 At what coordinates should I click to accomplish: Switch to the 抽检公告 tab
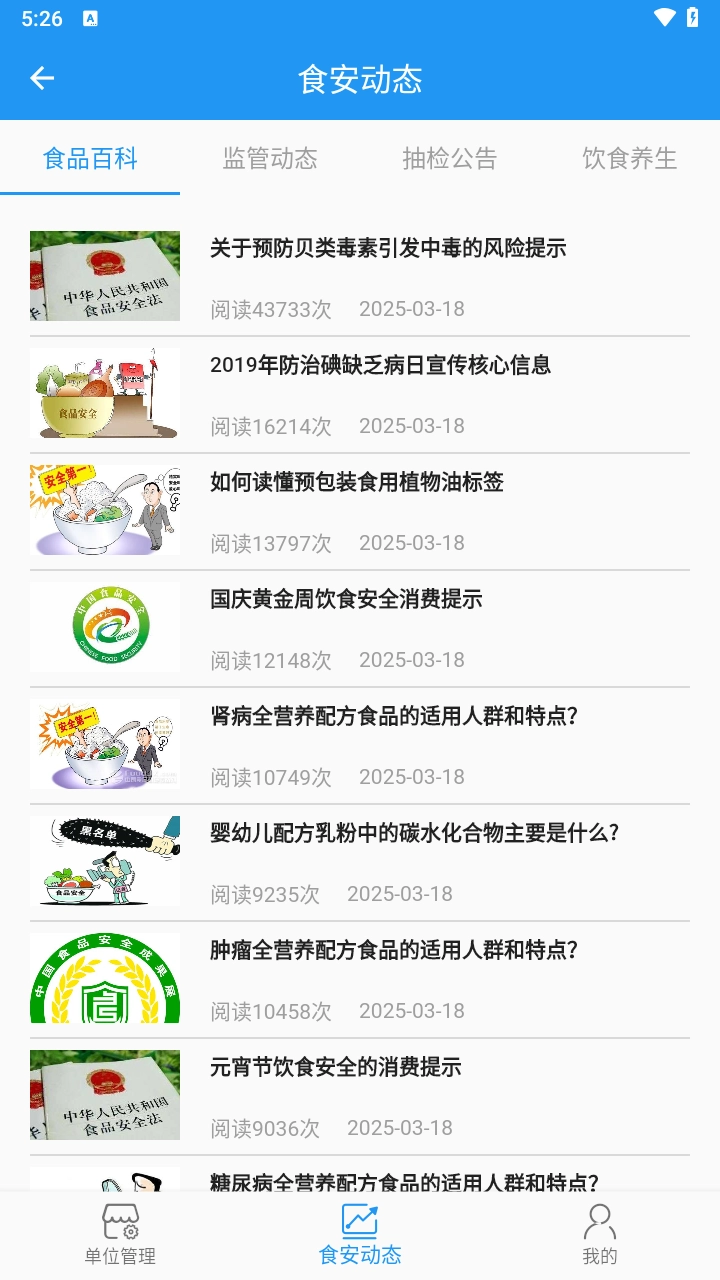pyautogui.click(x=450, y=158)
